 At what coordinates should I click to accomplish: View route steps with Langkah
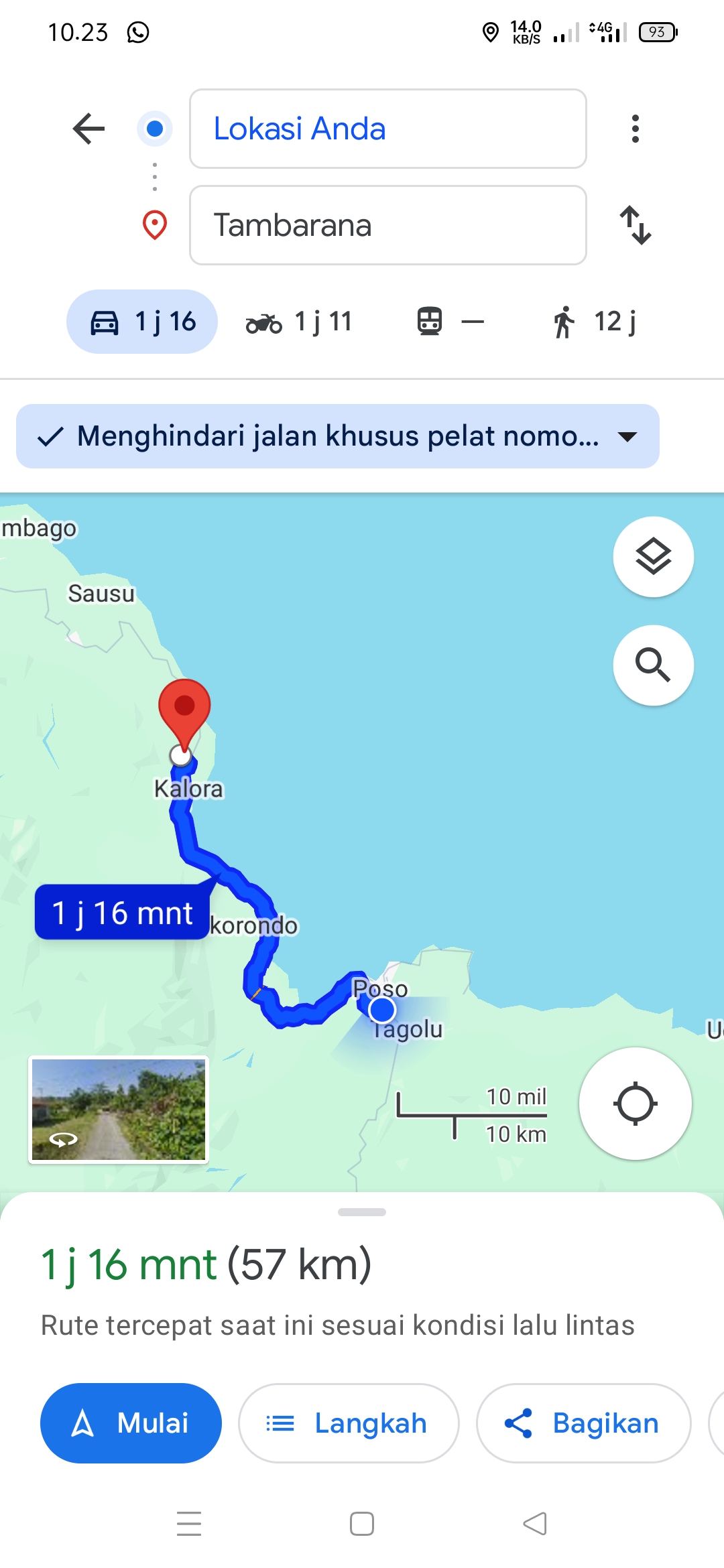click(x=349, y=1423)
